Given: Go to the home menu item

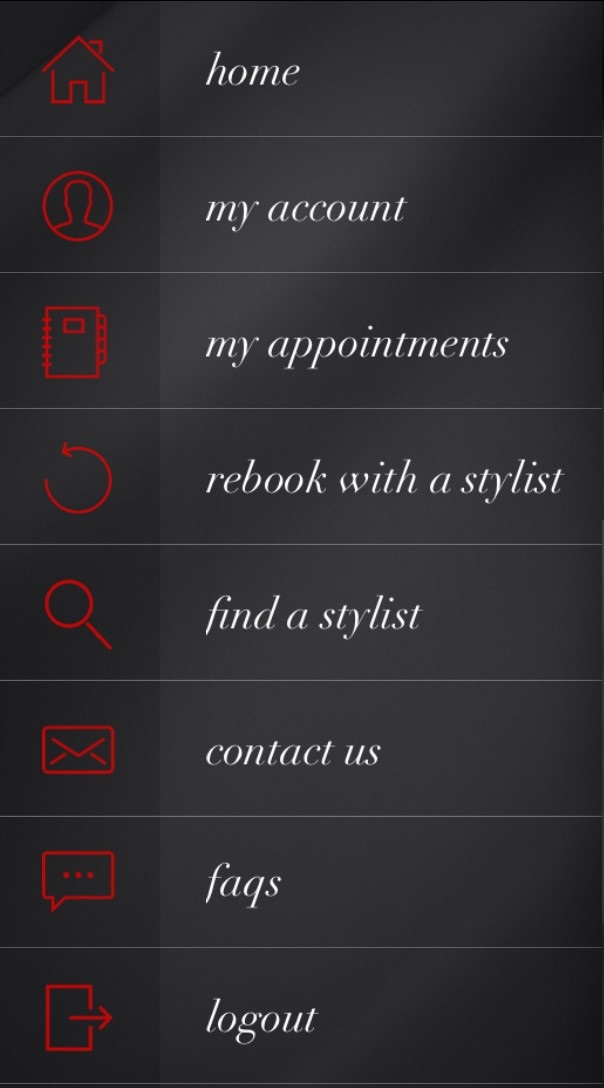Looking at the screenshot, I should tap(301, 69).
